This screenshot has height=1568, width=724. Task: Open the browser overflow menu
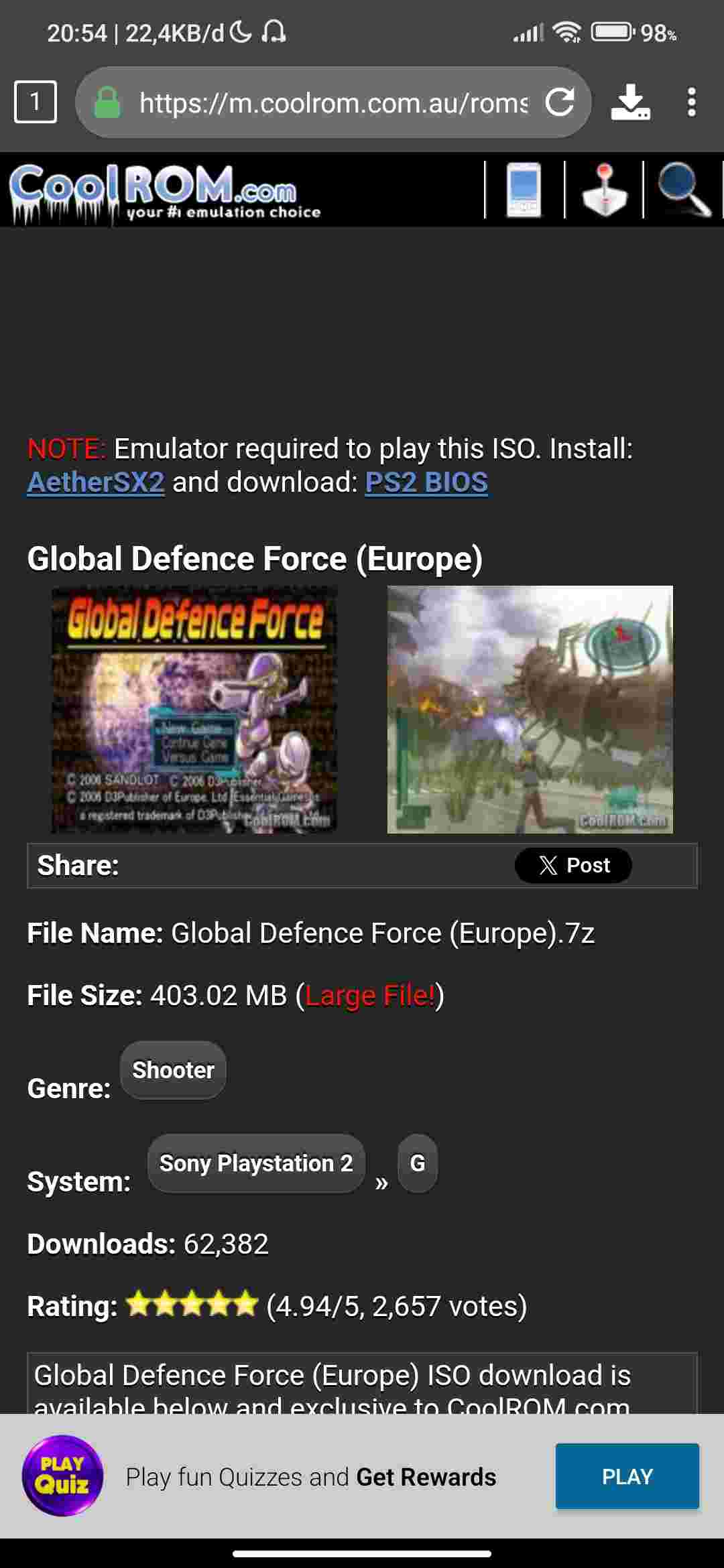[692, 103]
